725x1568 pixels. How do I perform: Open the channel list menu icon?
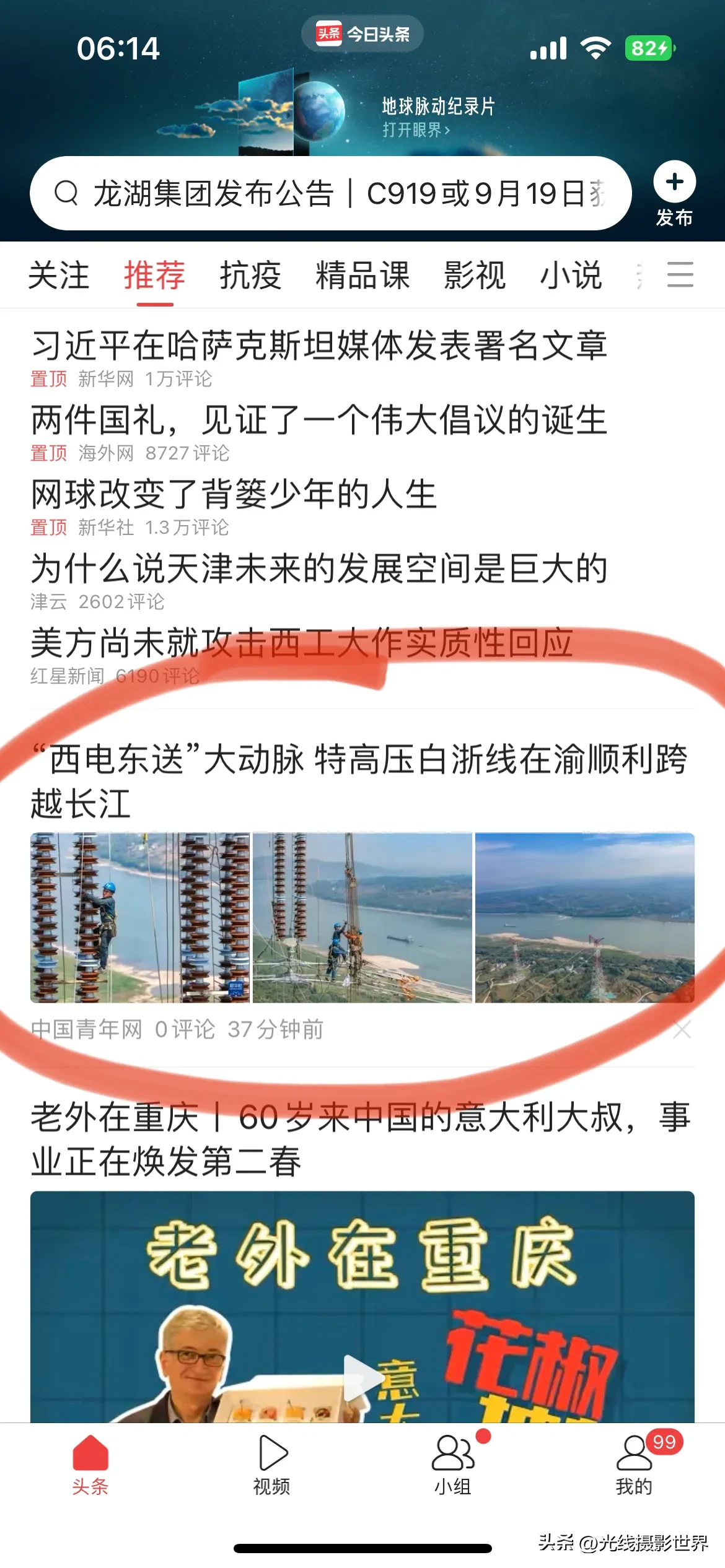680,274
